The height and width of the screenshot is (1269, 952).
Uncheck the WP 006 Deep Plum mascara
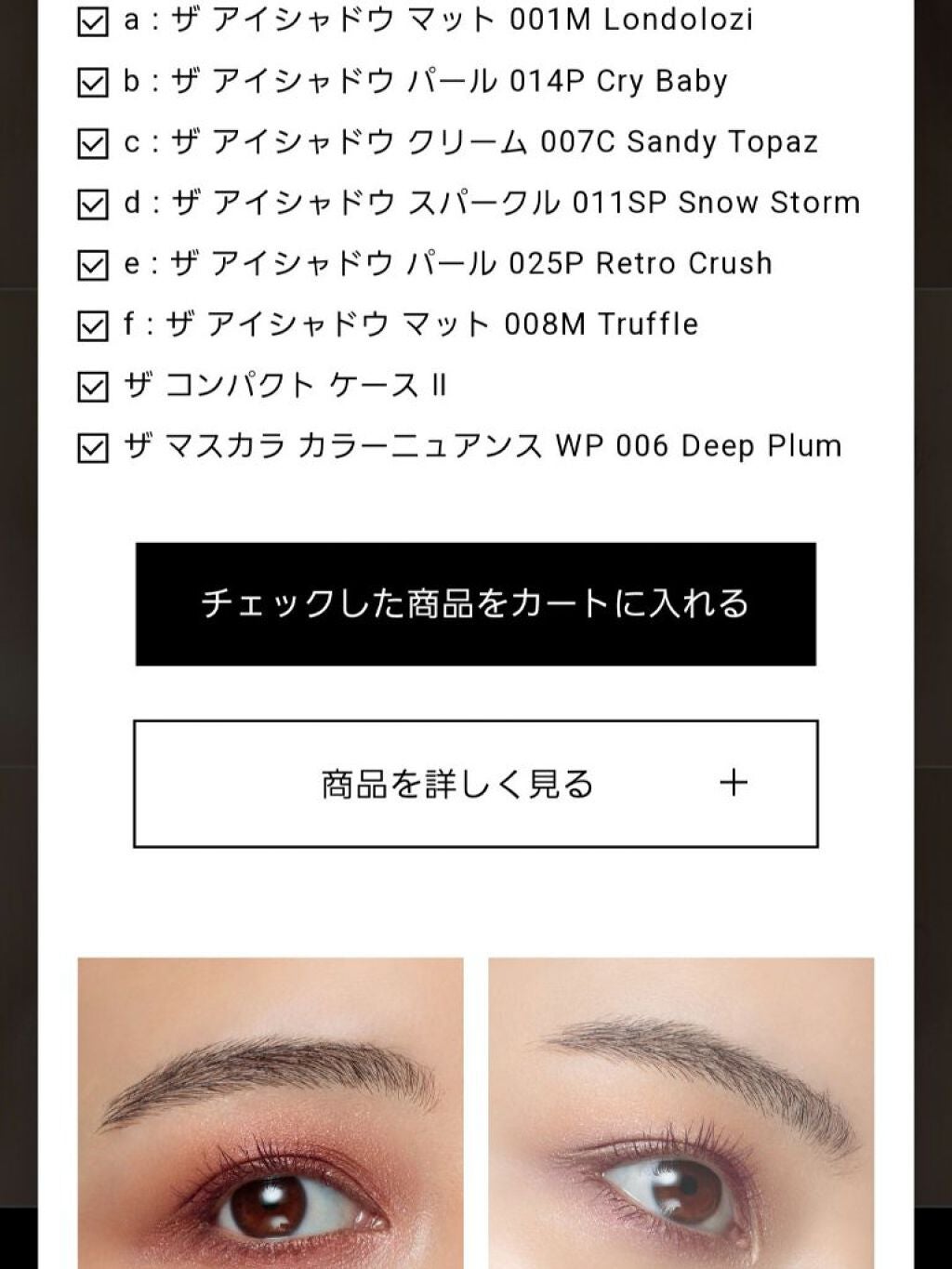(x=92, y=448)
